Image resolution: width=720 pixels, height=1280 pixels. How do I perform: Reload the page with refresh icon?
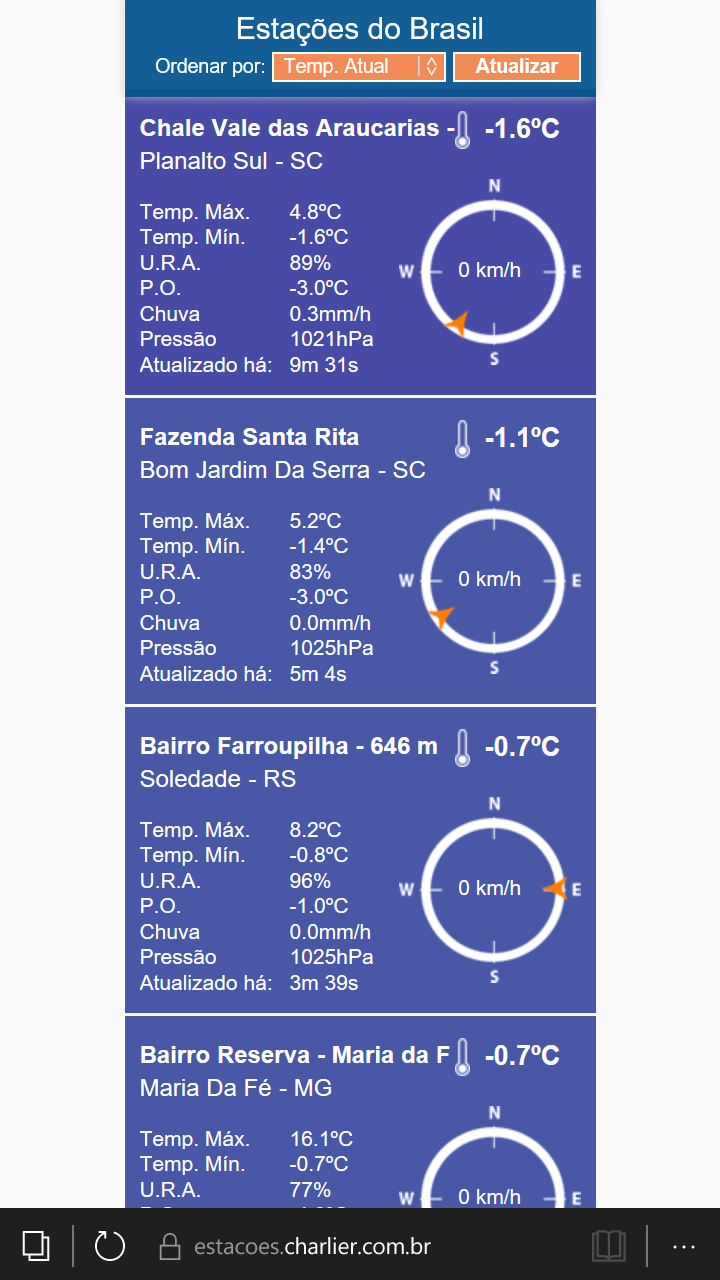(110, 1246)
